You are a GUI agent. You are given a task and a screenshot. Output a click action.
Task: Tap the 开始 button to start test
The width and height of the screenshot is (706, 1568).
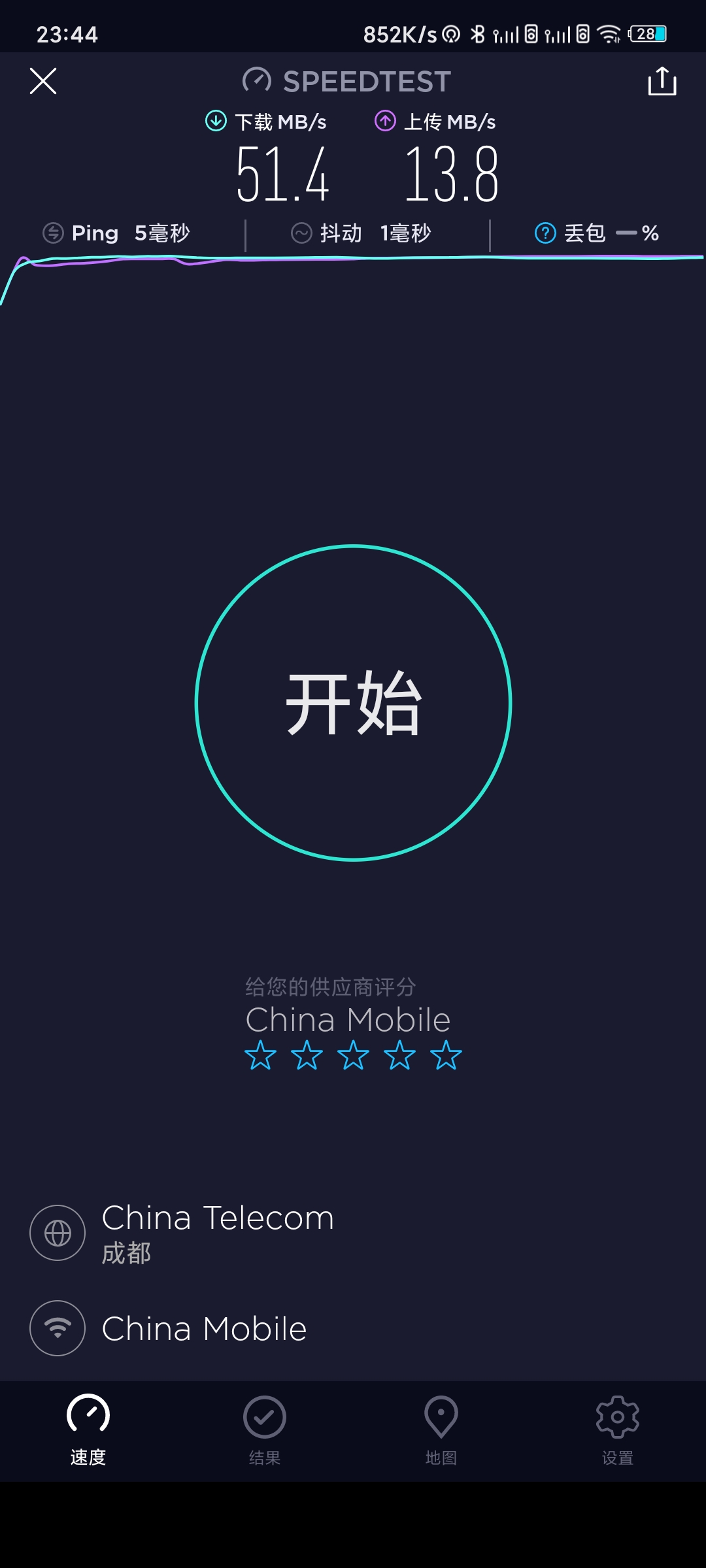353,703
